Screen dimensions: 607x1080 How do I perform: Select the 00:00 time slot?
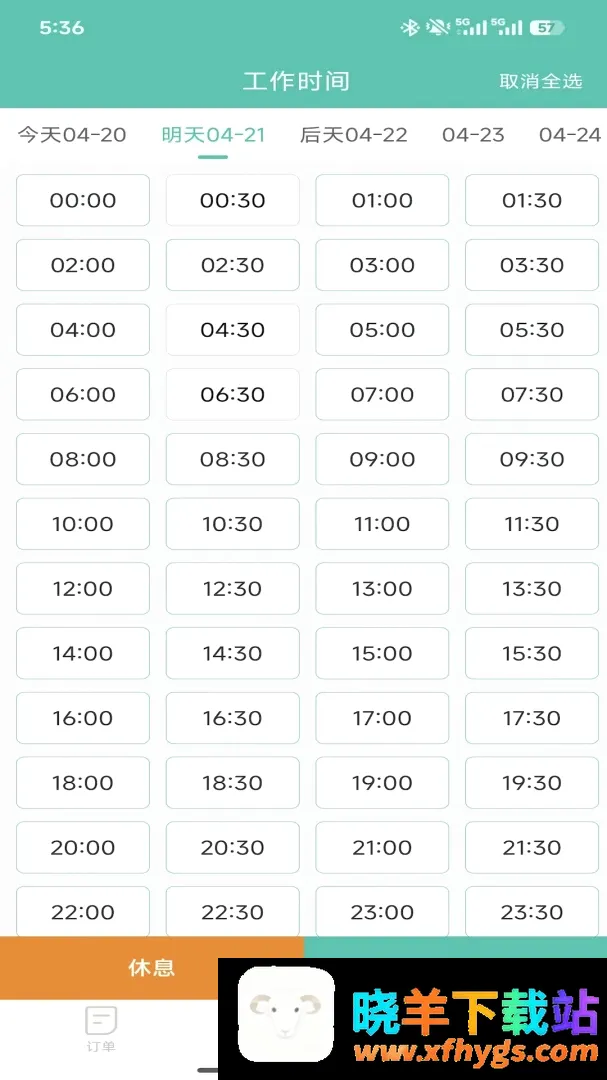pos(83,200)
